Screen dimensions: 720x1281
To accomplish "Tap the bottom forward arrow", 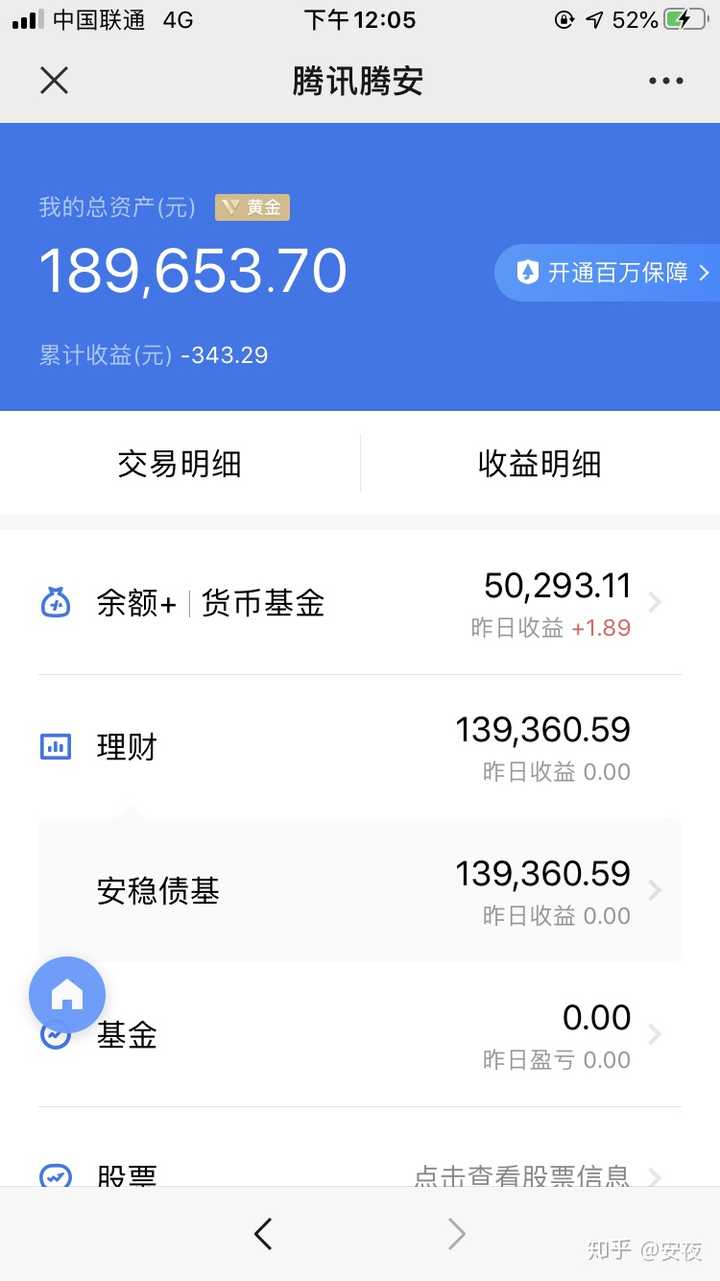I will tap(456, 1234).
